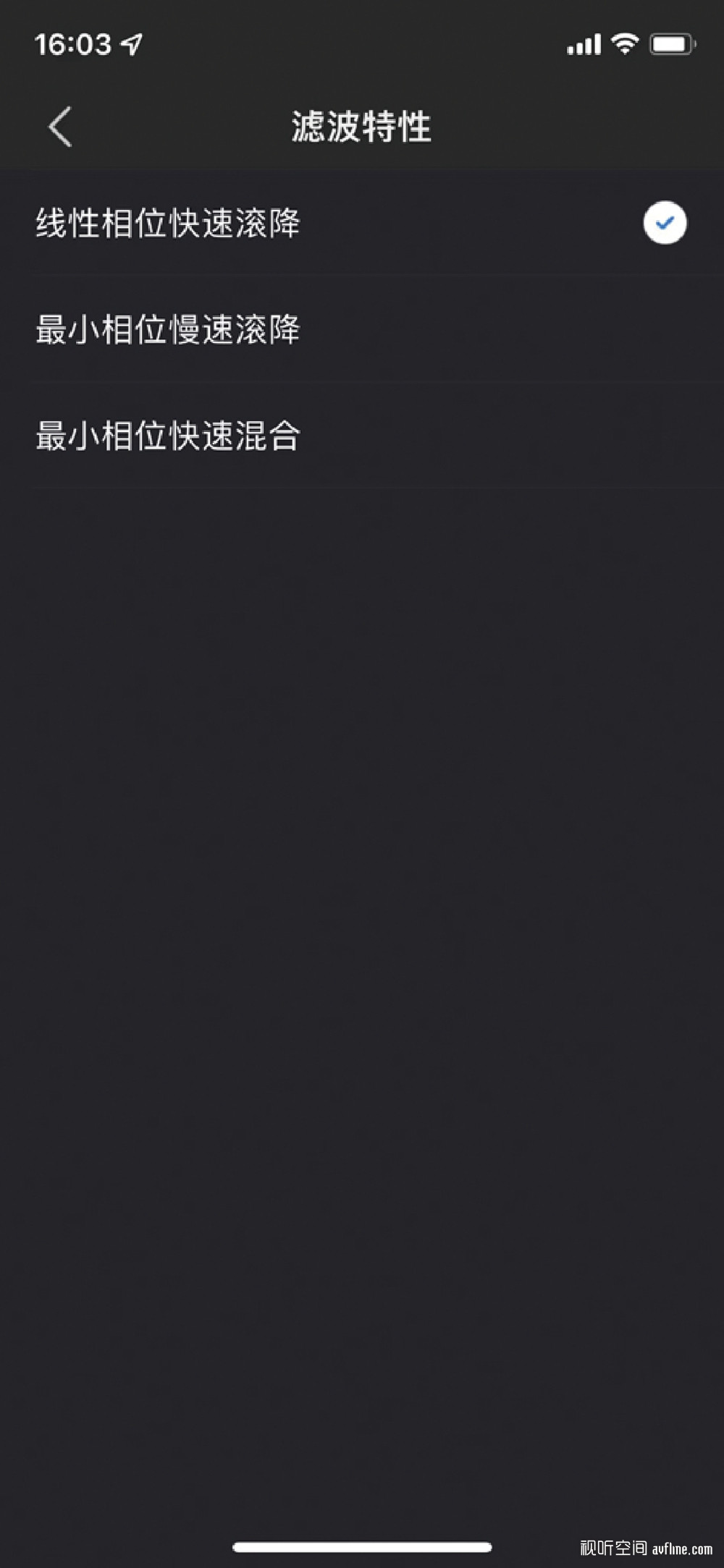Choose the 最小相位慢速滚降 filter
This screenshot has width=724, height=1568.
pos(362,329)
